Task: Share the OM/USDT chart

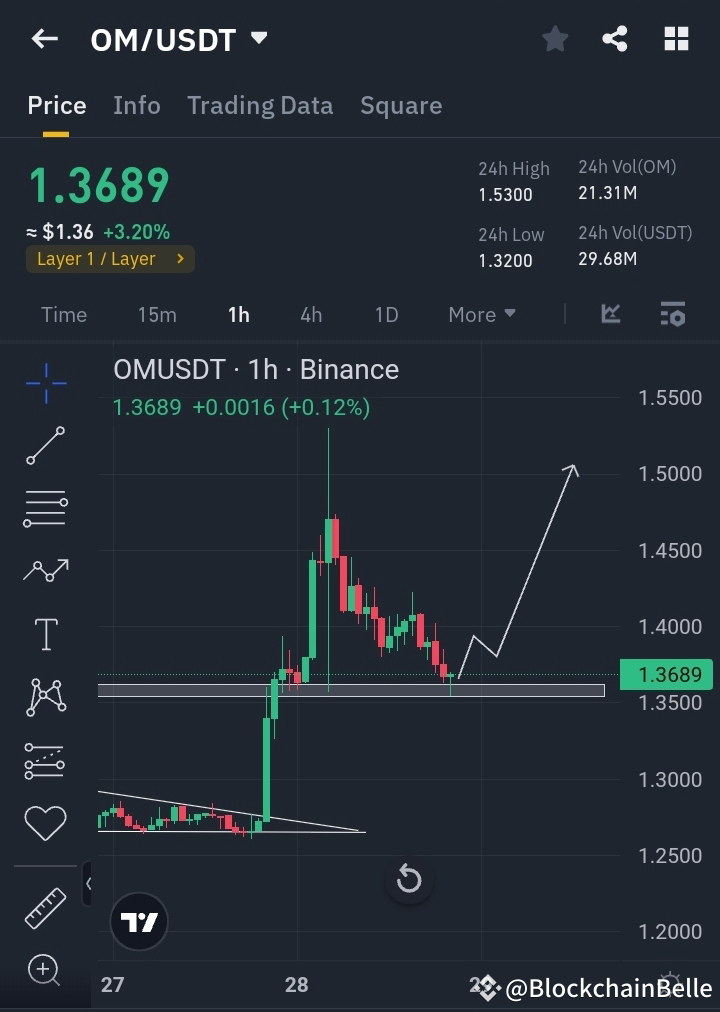Action: [x=615, y=39]
